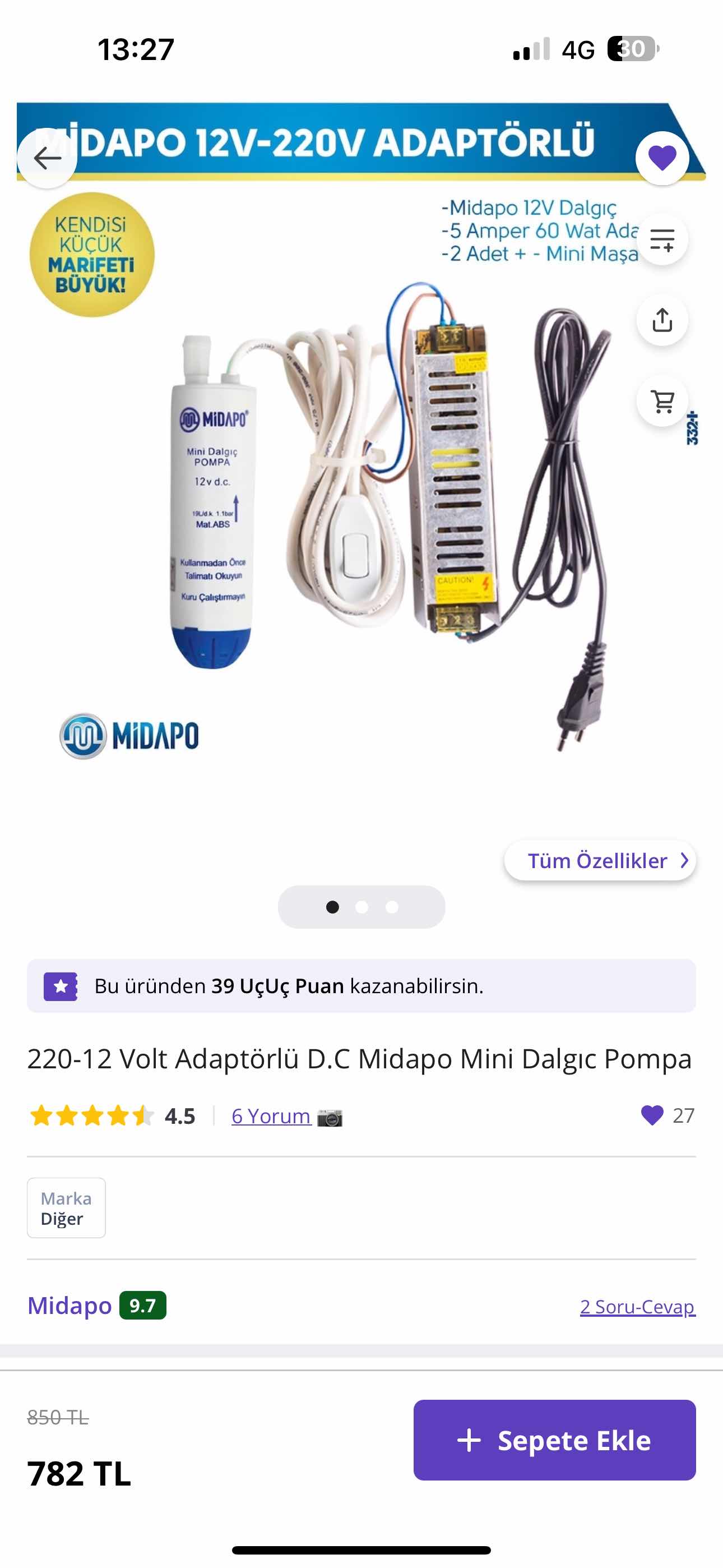Remove product from favorites heart
Image resolution: width=723 pixels, height=1568 pixels.
pos(662,158)
